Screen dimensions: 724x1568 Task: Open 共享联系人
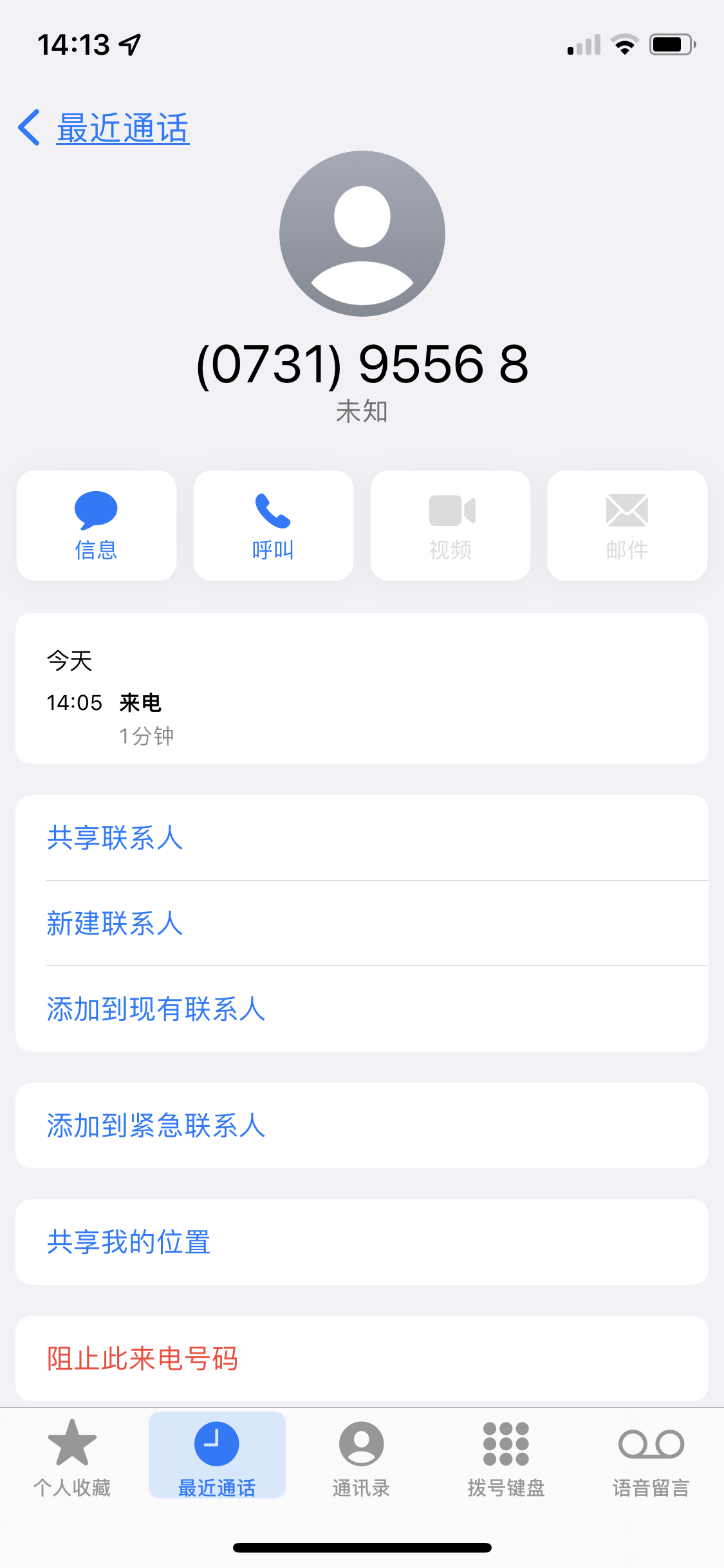362,837
